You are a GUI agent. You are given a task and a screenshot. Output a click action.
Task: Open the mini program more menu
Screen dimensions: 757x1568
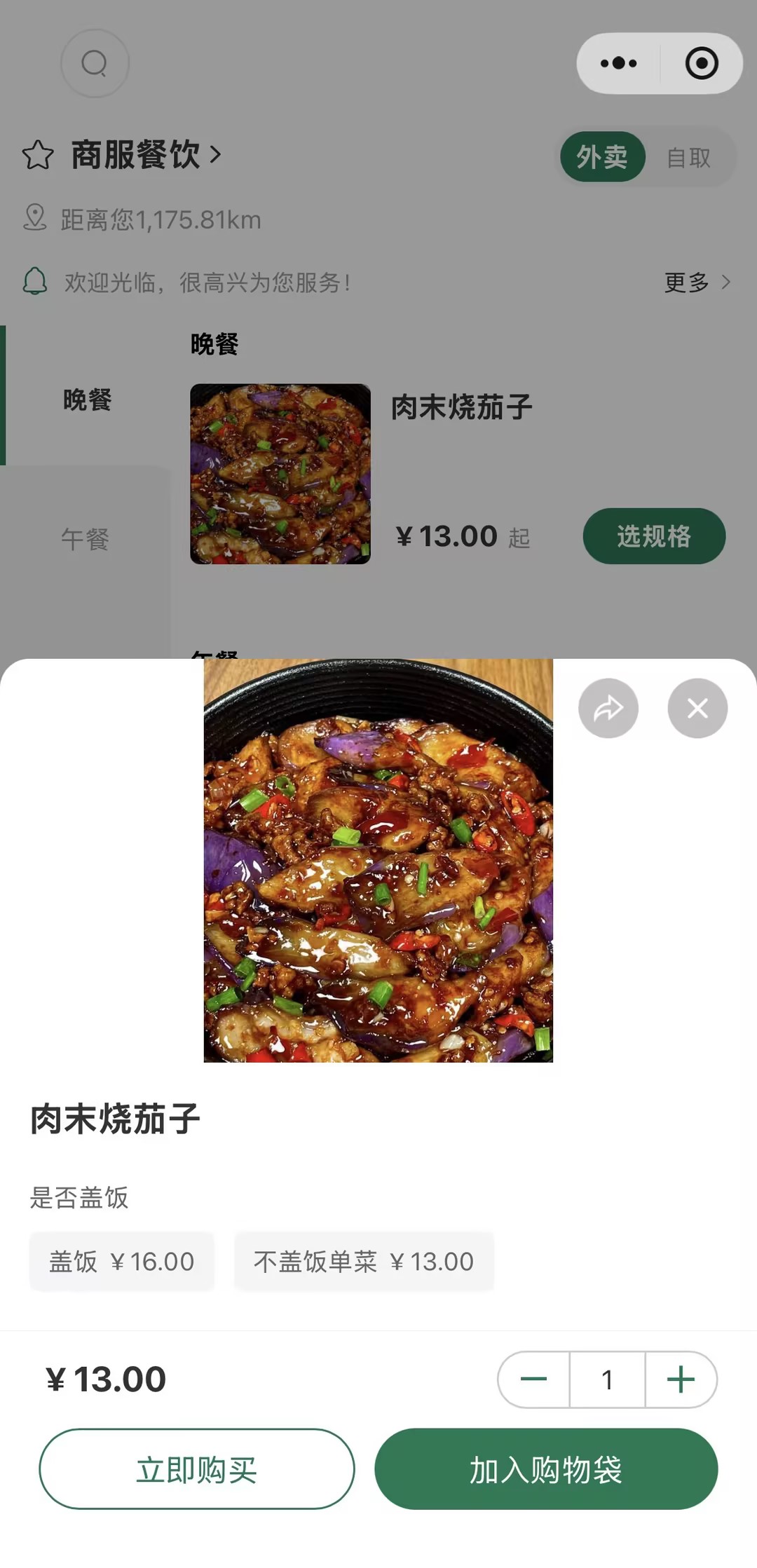point(619,63)
